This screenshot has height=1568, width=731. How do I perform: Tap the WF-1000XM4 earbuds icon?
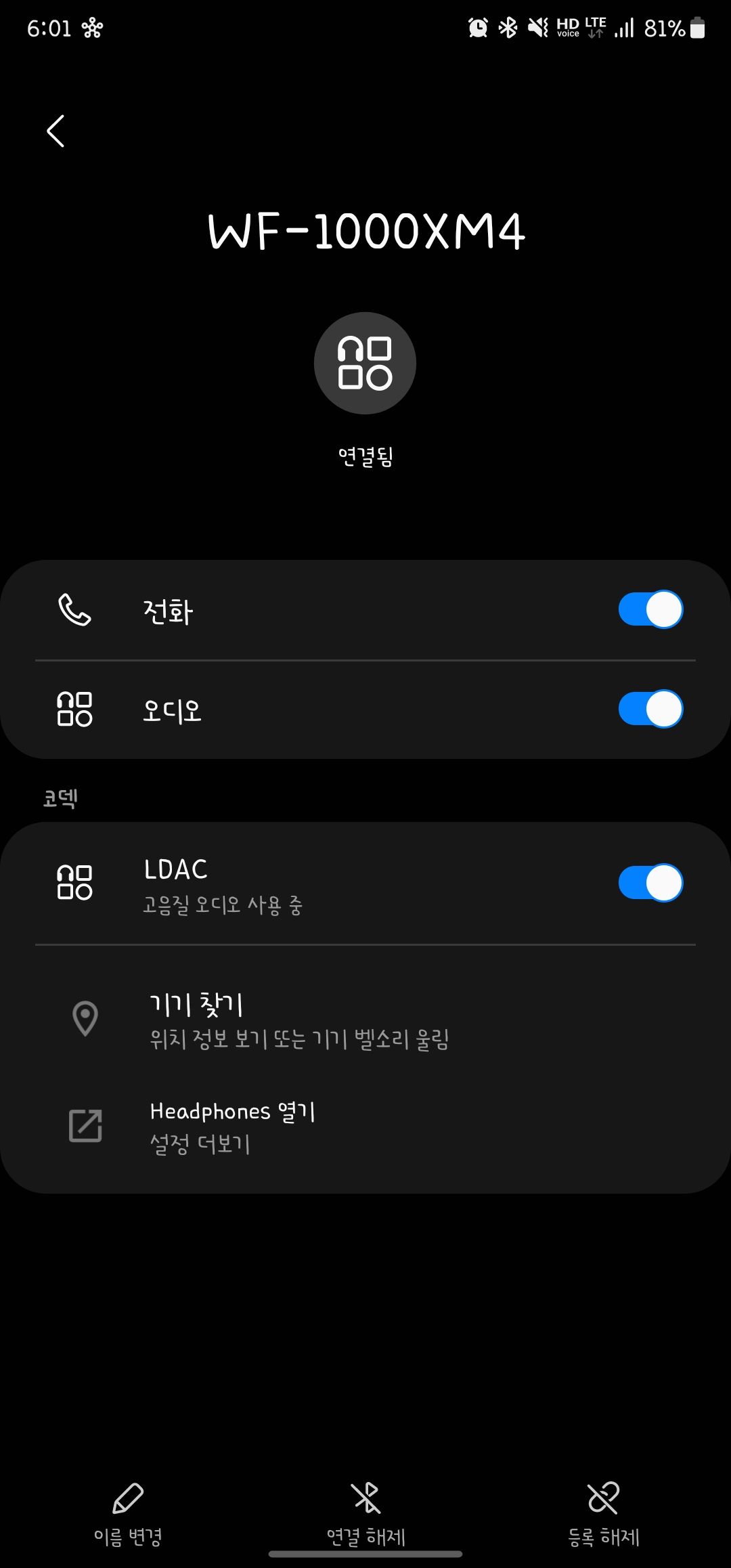pyautogui.click(x=364, y=363)
